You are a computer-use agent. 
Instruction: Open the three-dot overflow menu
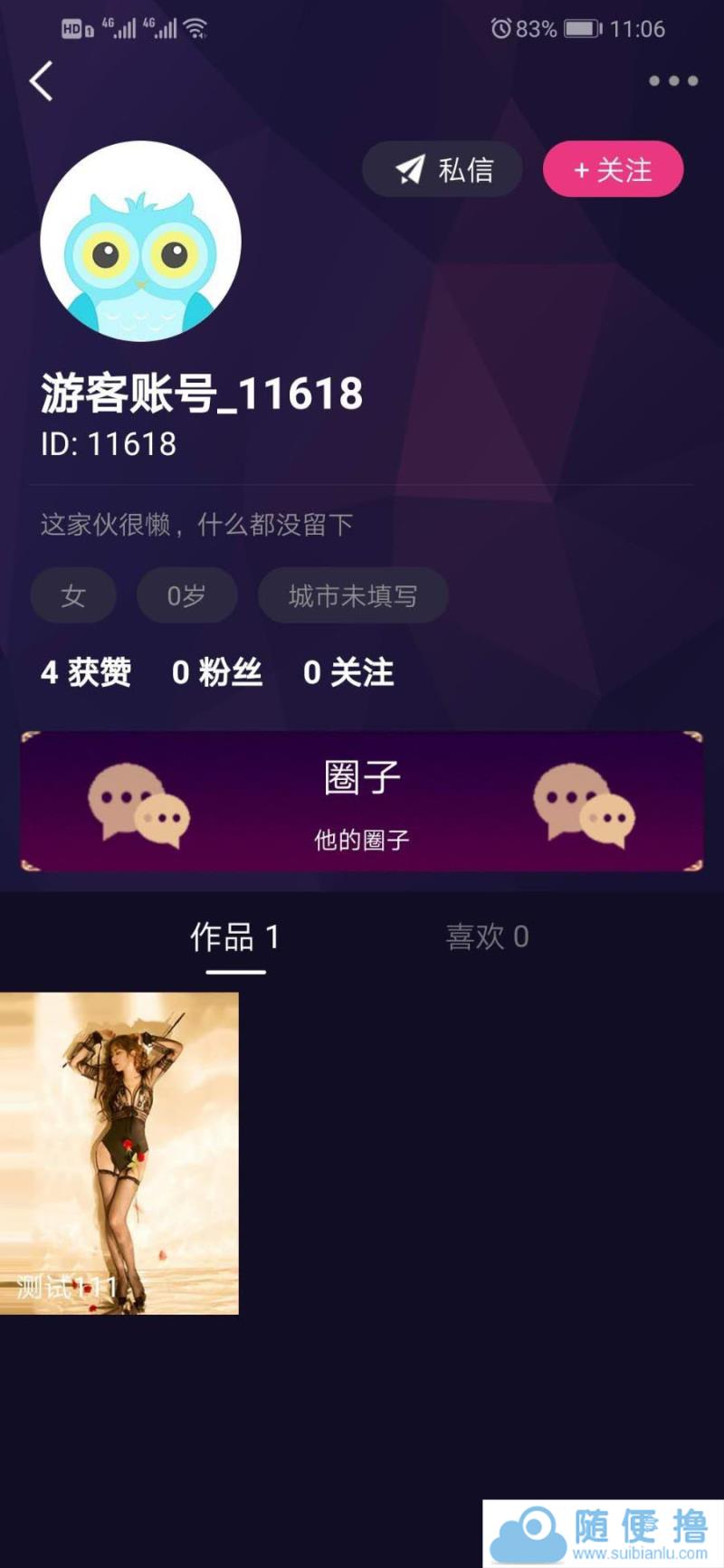(673, 81)
